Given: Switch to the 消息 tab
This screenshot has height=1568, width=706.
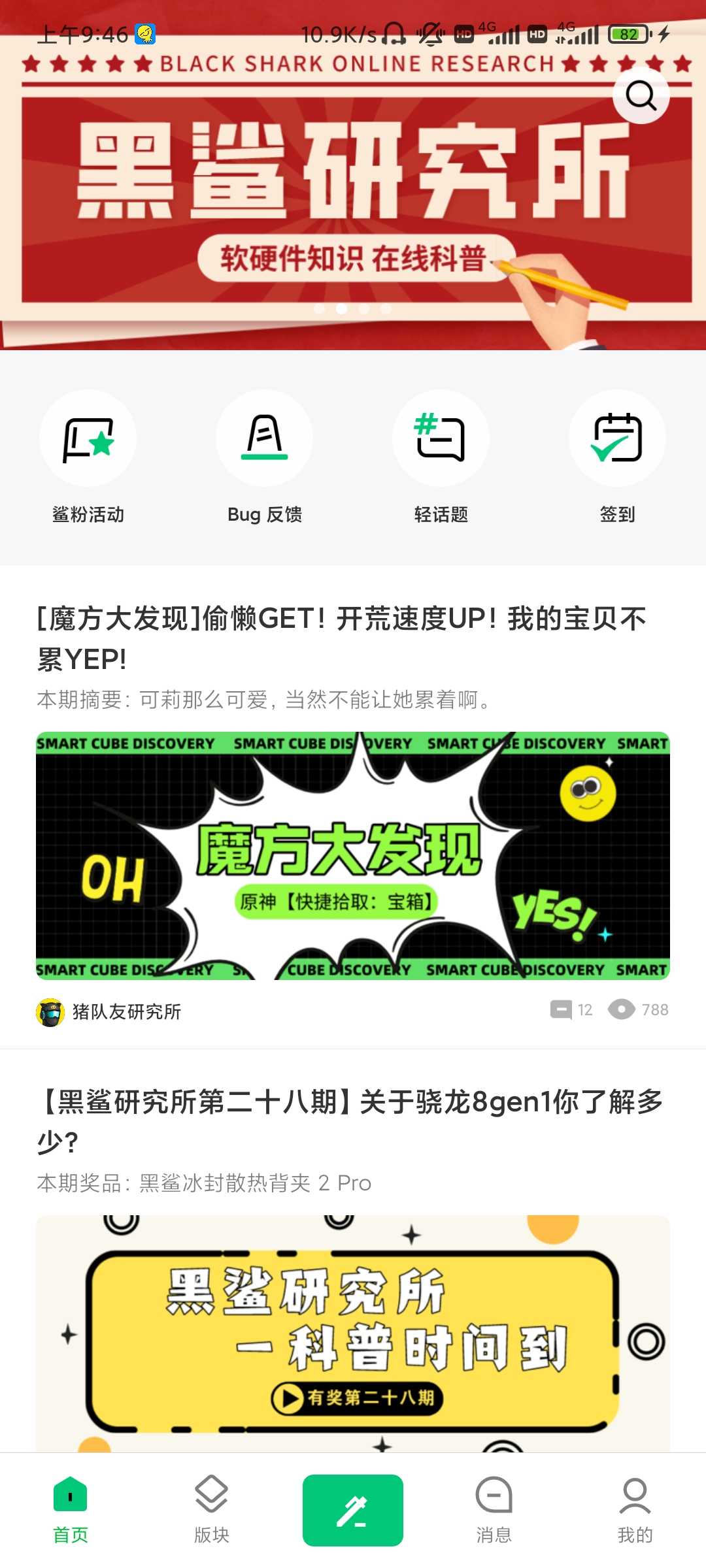Looking at the screenshot, I should [x=494, y=1511].
